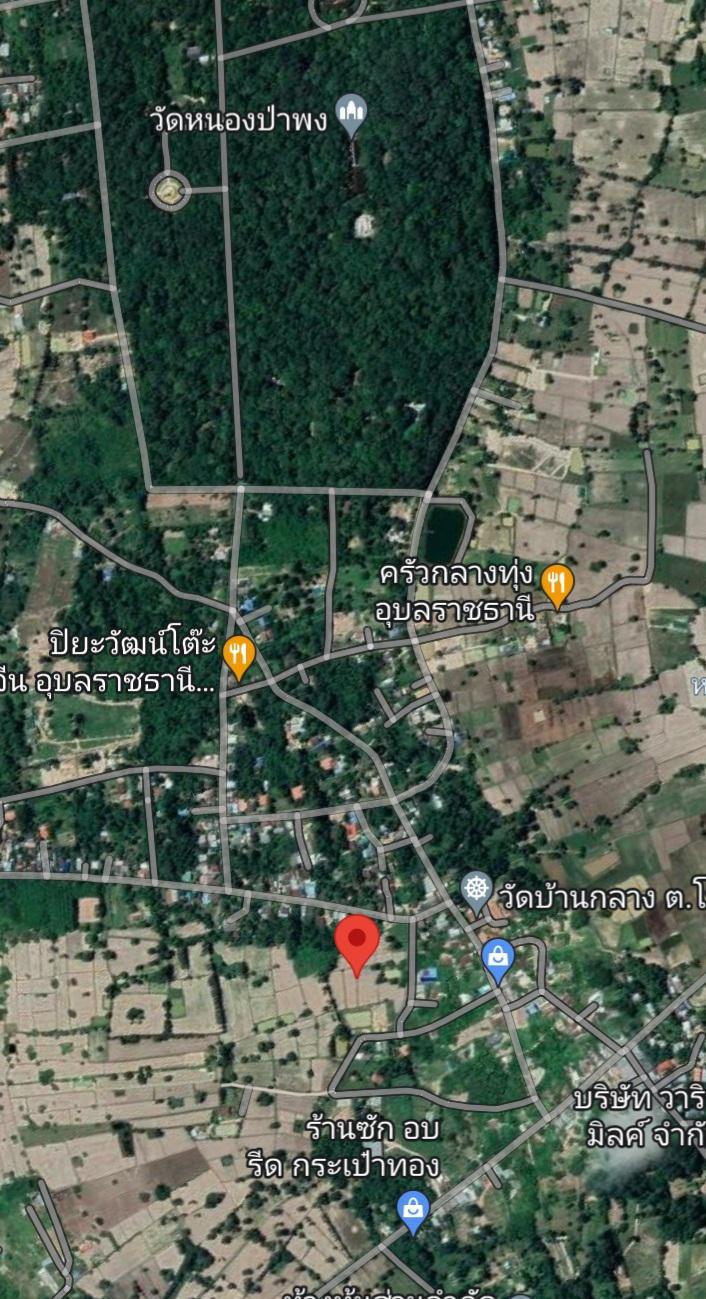Select the unlabeled blue shop marker near วัดบ้านกลาง
Viewport: 706px width, 1299px height.
[x=498, y=960]
